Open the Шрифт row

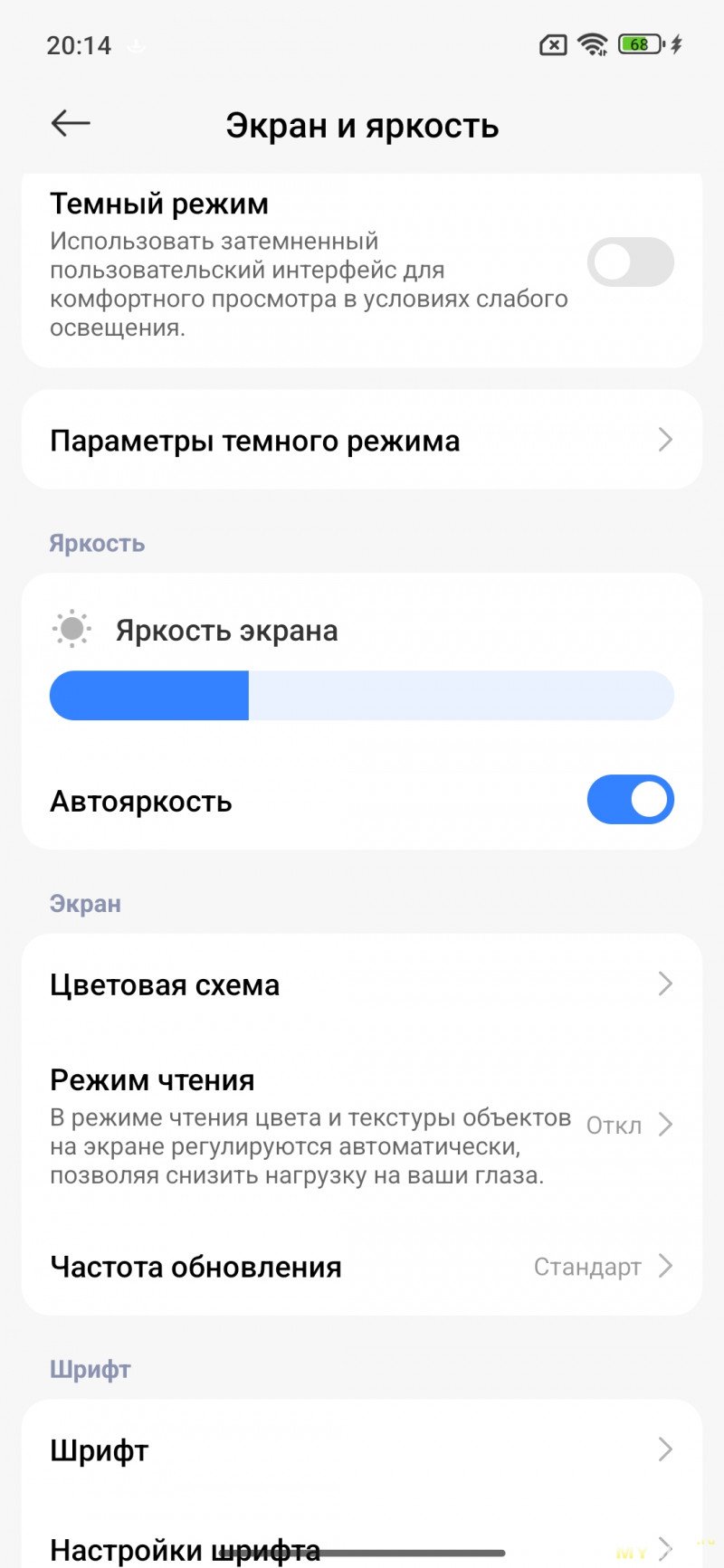[362, 1449]
